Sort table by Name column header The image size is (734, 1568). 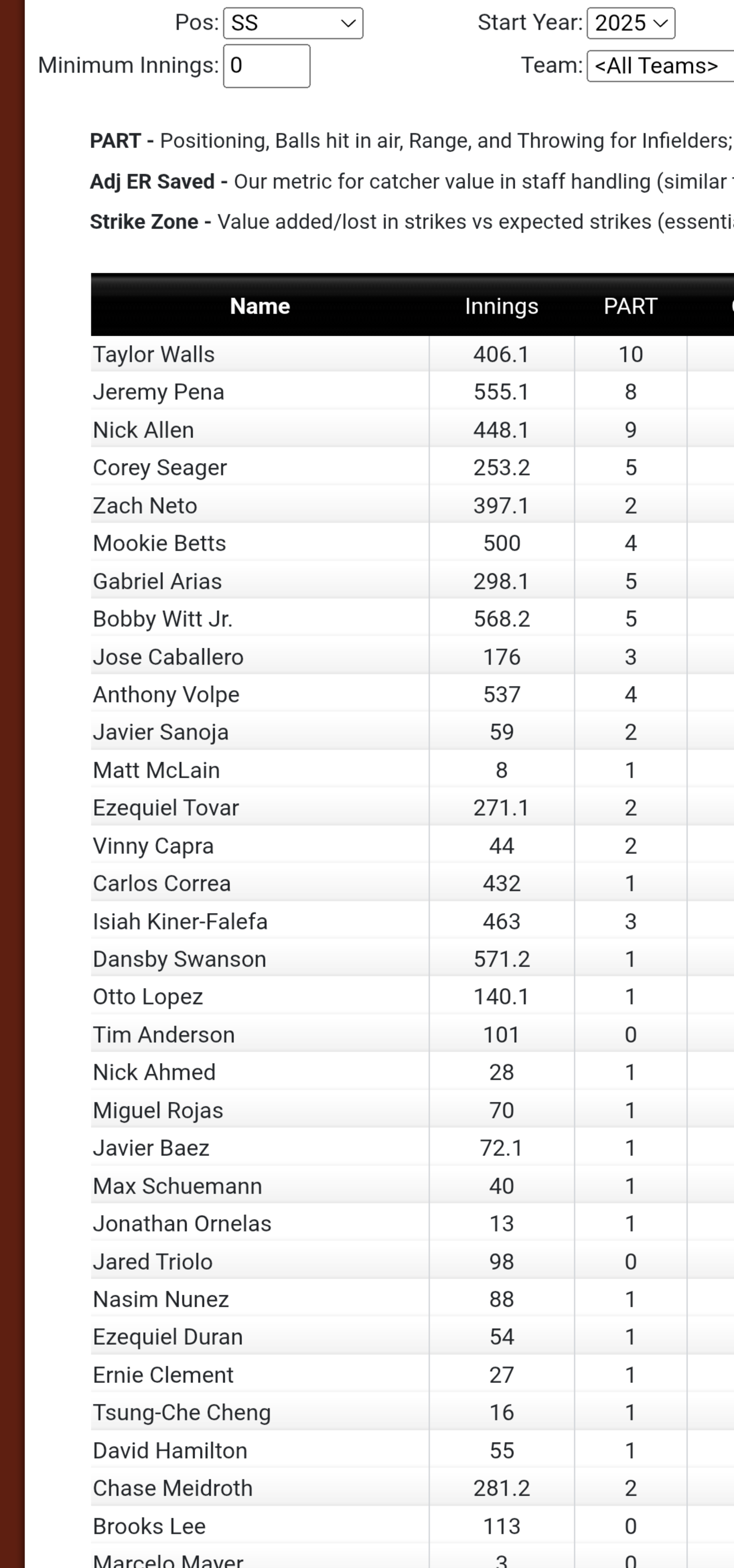click(x=260, y=306)
